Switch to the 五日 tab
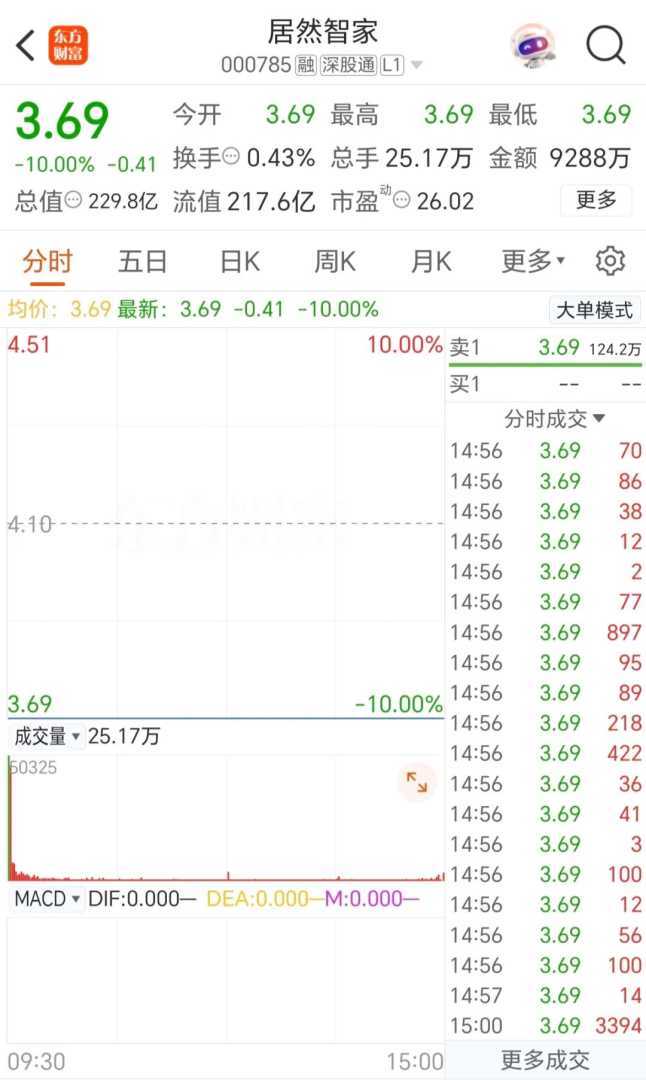The height and width of the screenshot is (1080, 646). coord(142,262)
